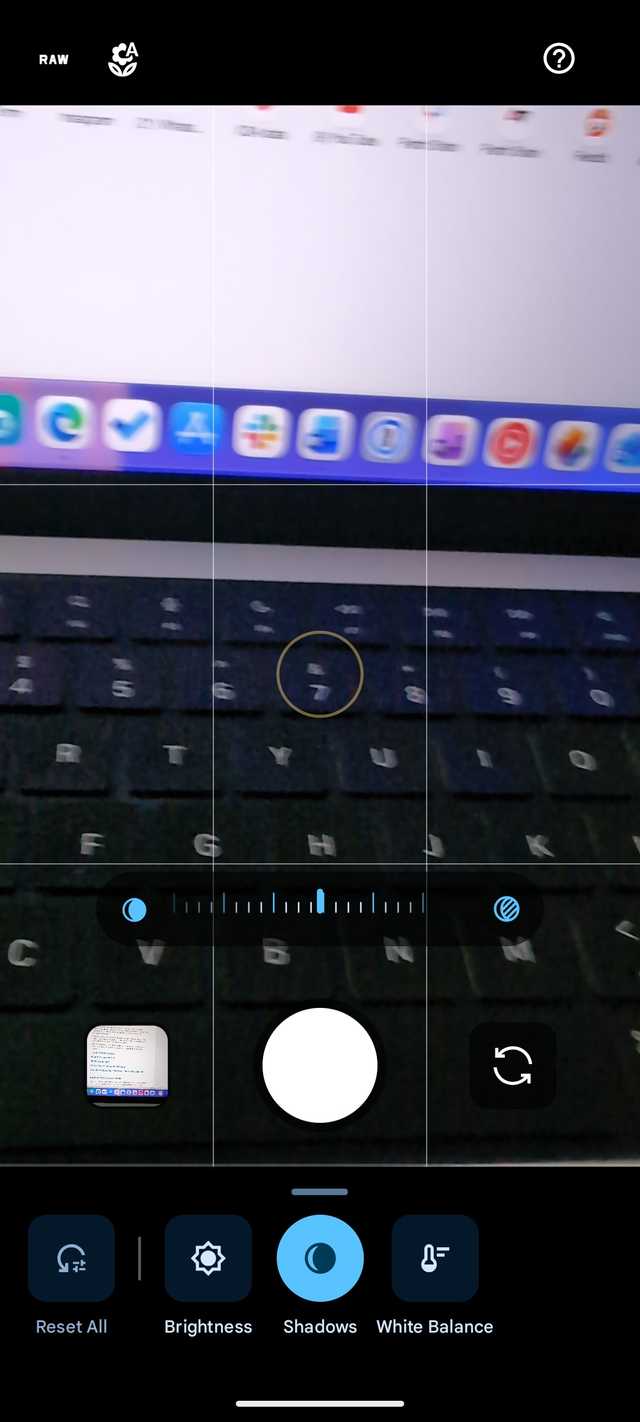This screenshot has width=640, height=1422.
Task: Open the last photo thumbnail
Action: point(128,1065)
